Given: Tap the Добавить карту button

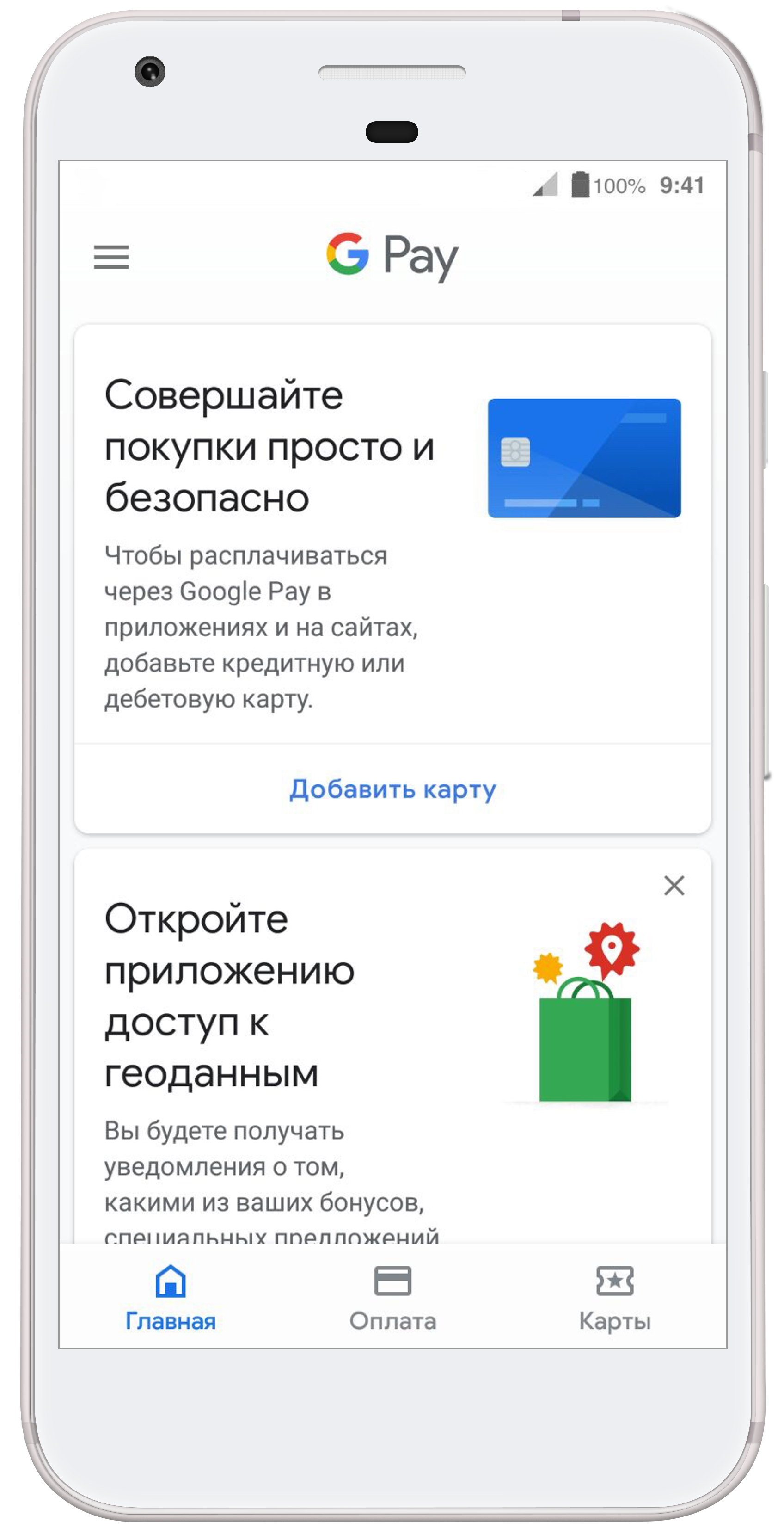Looking at the screenshot, I should 392,789.
